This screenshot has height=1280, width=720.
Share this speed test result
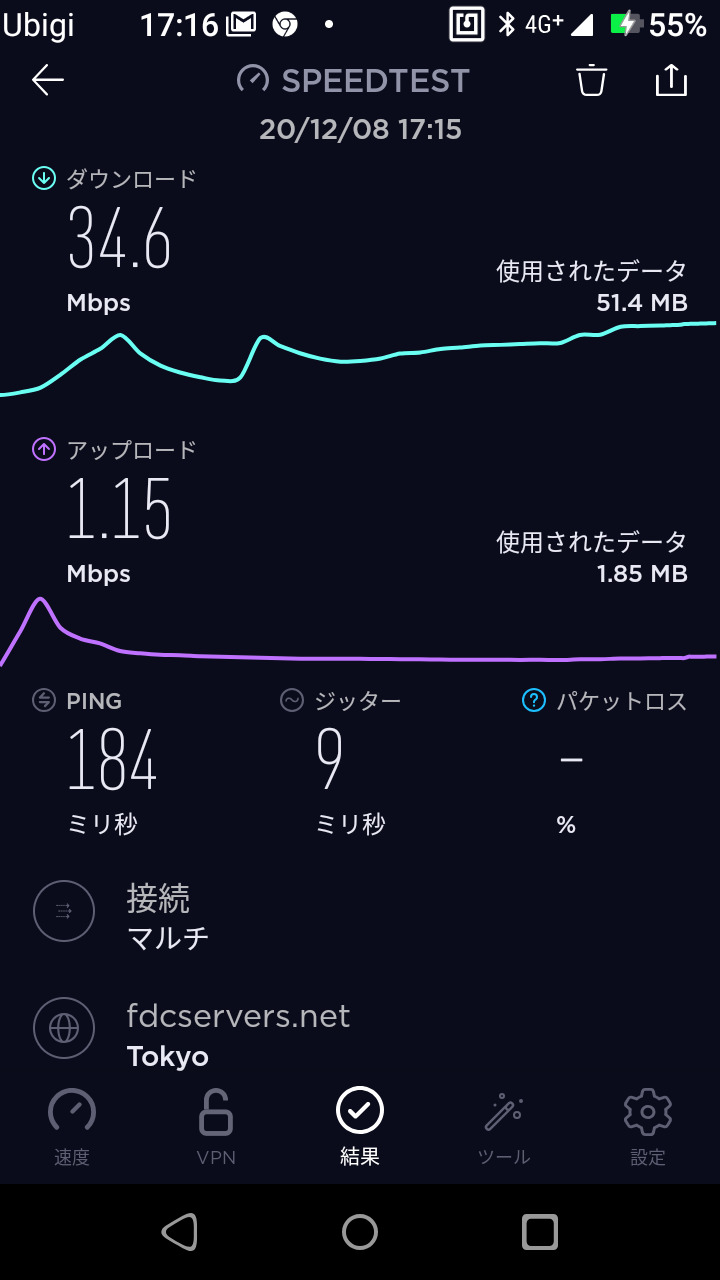click(671, 80)
